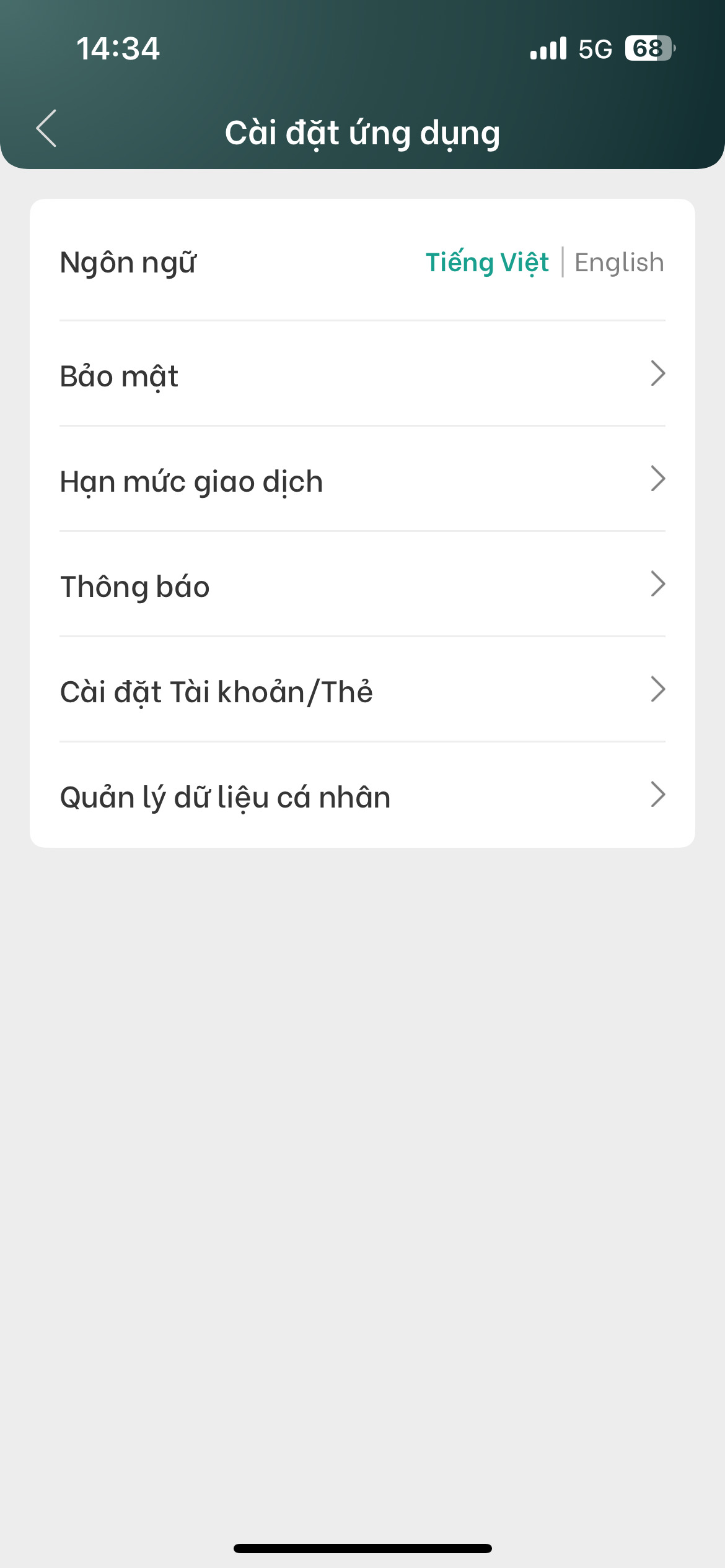725x1568 pixels.
Task: Switch language to English
Action: tap(618, 263)
